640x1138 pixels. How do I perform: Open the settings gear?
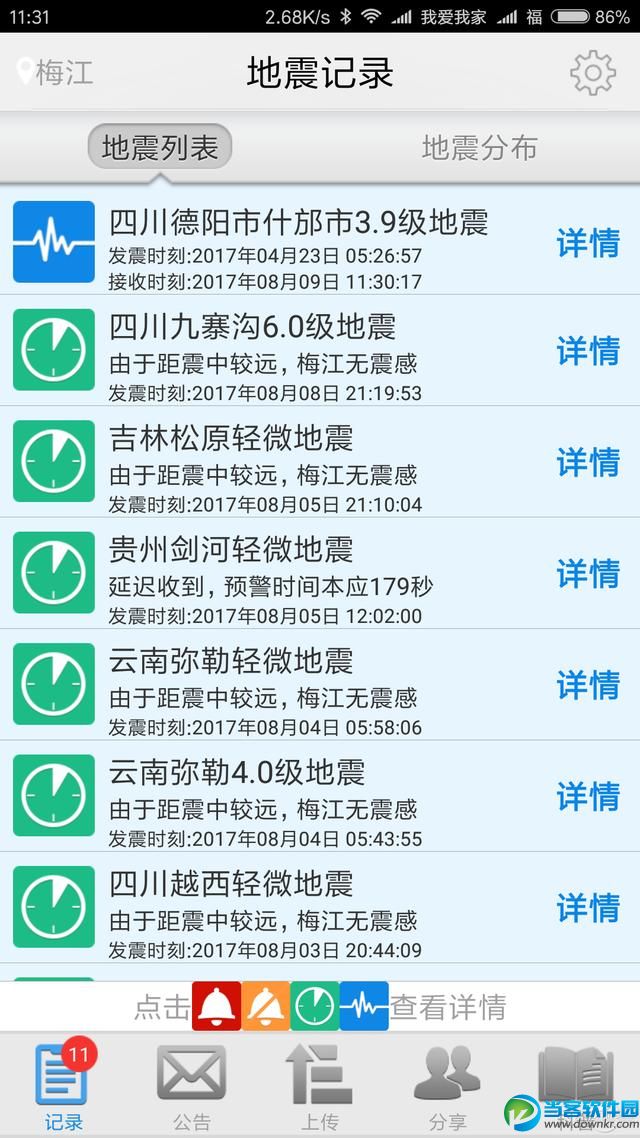coord(592,73)
